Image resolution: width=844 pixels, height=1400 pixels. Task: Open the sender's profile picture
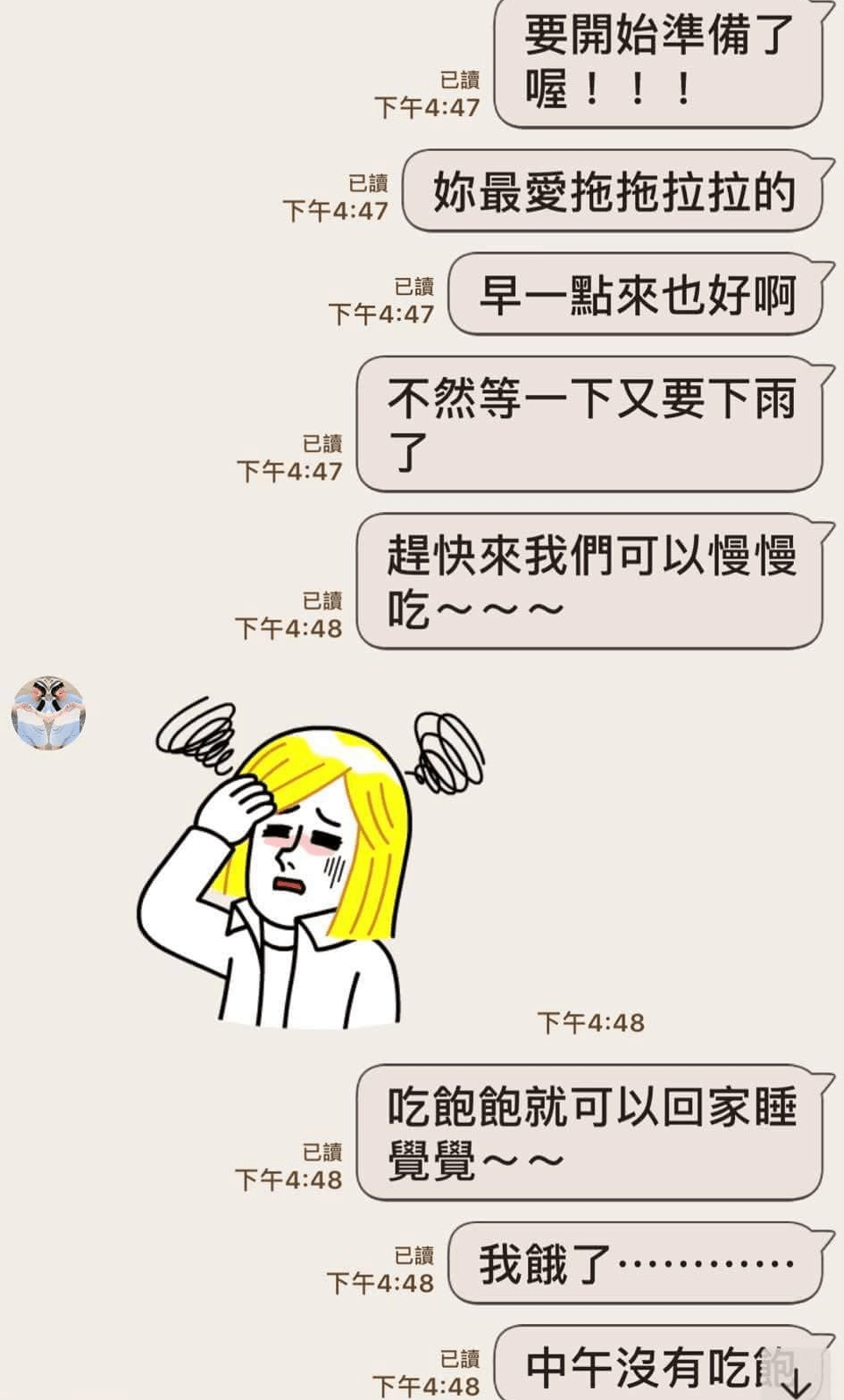pyautogui.click(x=48, y=713)
